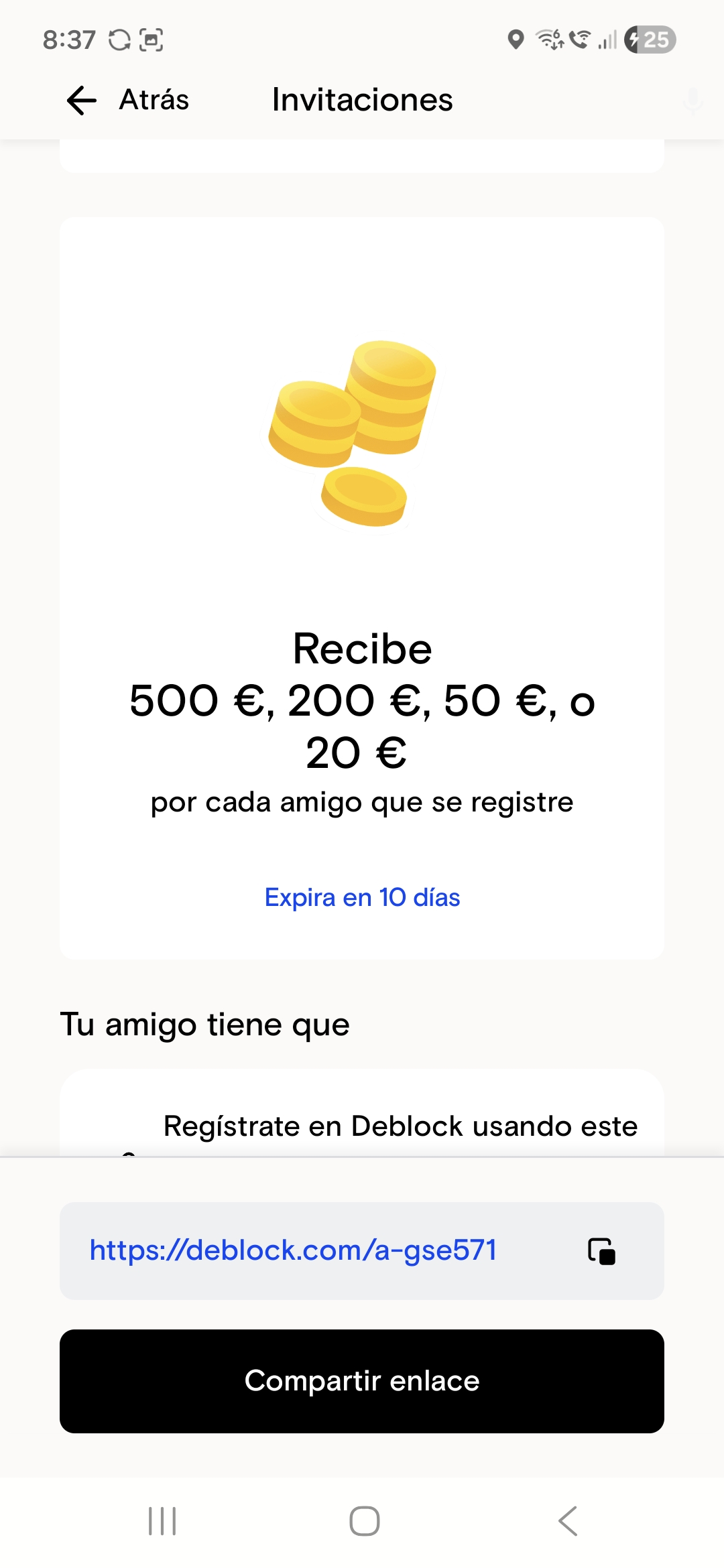Open the system recent apps view
The width and height of the screenshot is (724, 1568).
click(x=162, y=1520)
